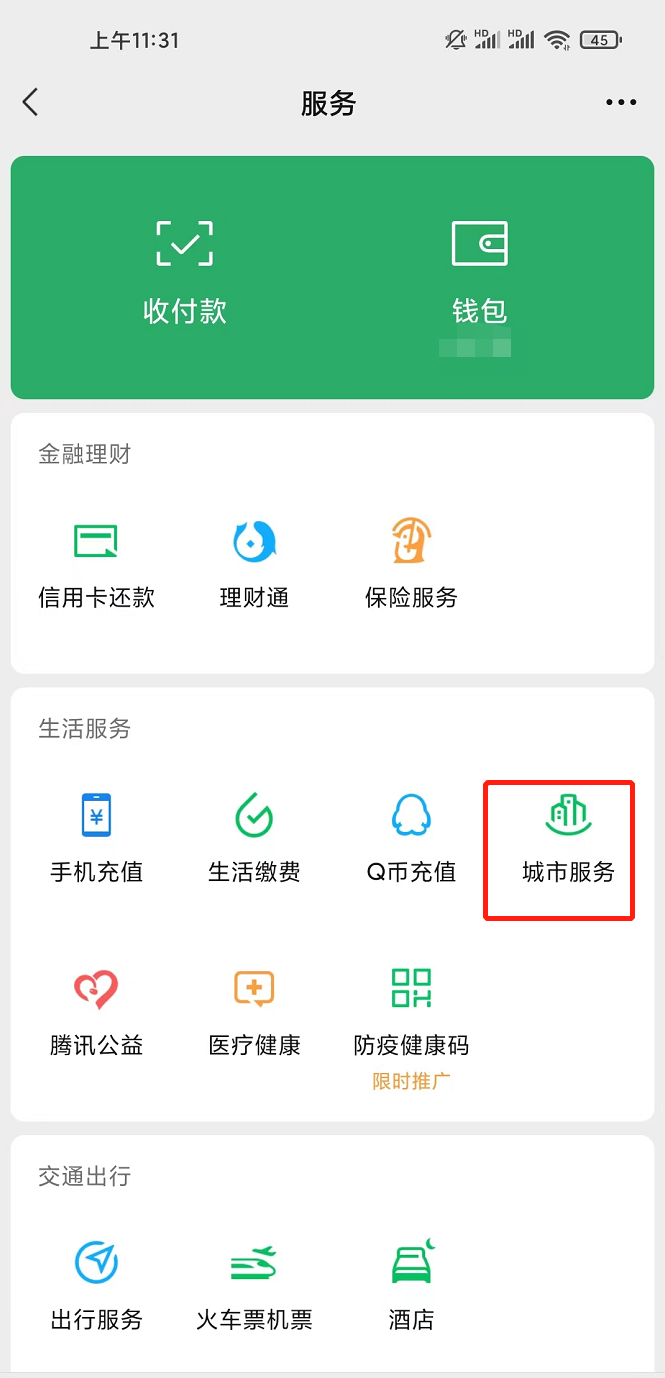Select 保险服务
665x1378 pixels.
411,566
